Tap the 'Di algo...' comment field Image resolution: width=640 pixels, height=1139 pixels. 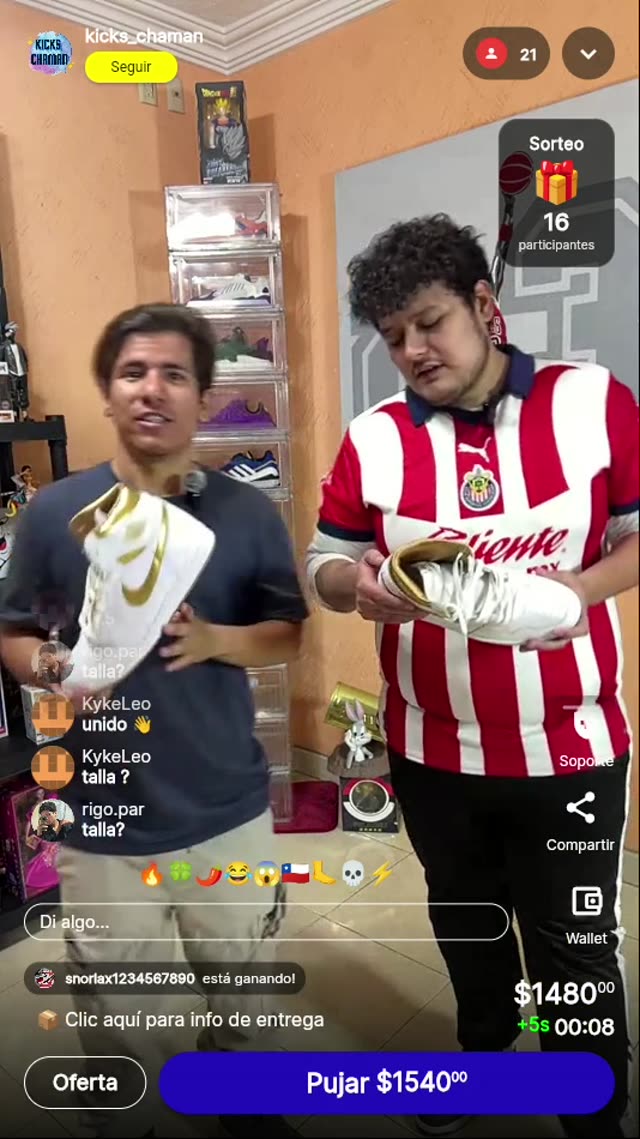click(266, 922)
